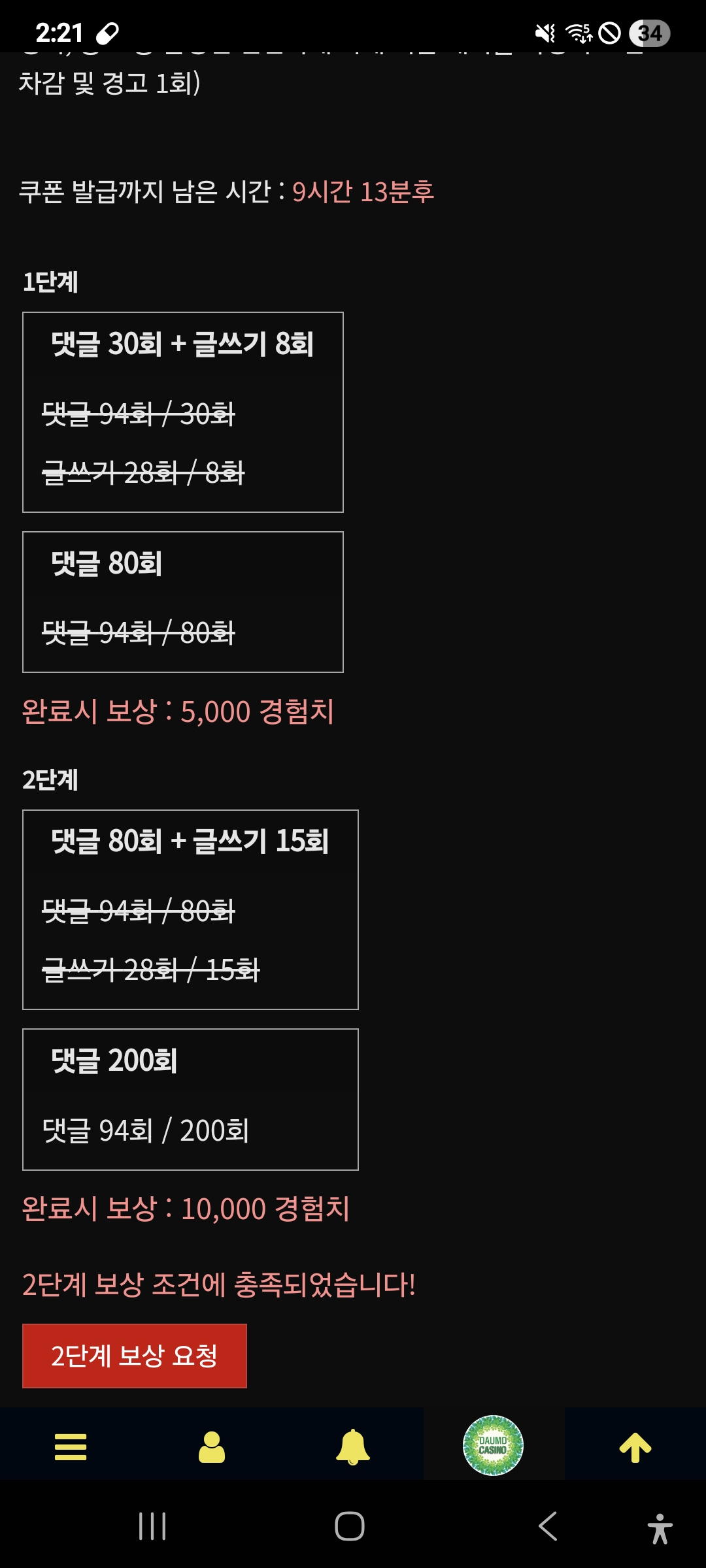The width and height of the screenshot is (706, 1568).
Task: Tap the 2단계 보상 요청 button
Action: (x=135, y=1356)
